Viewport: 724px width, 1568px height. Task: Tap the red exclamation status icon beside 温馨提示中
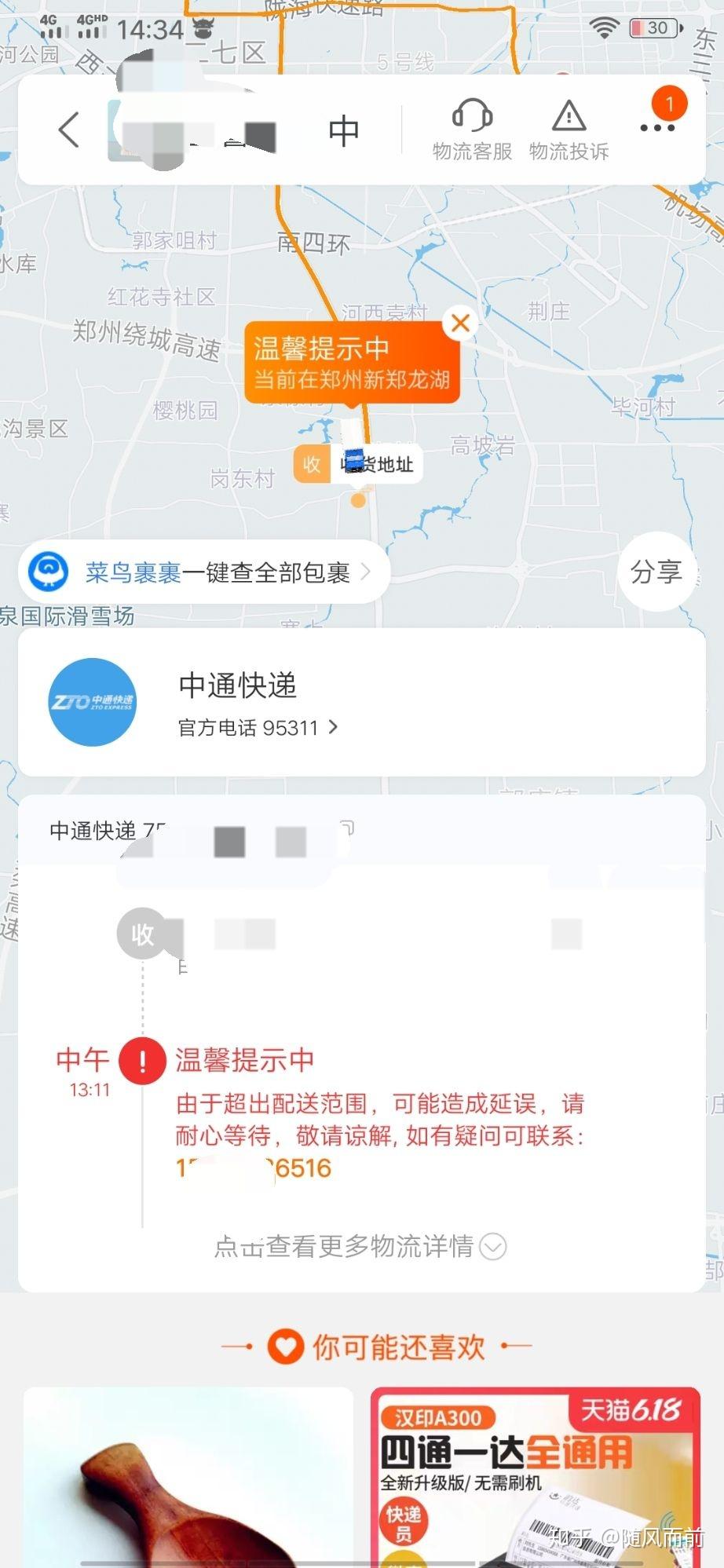[142, 1061]
